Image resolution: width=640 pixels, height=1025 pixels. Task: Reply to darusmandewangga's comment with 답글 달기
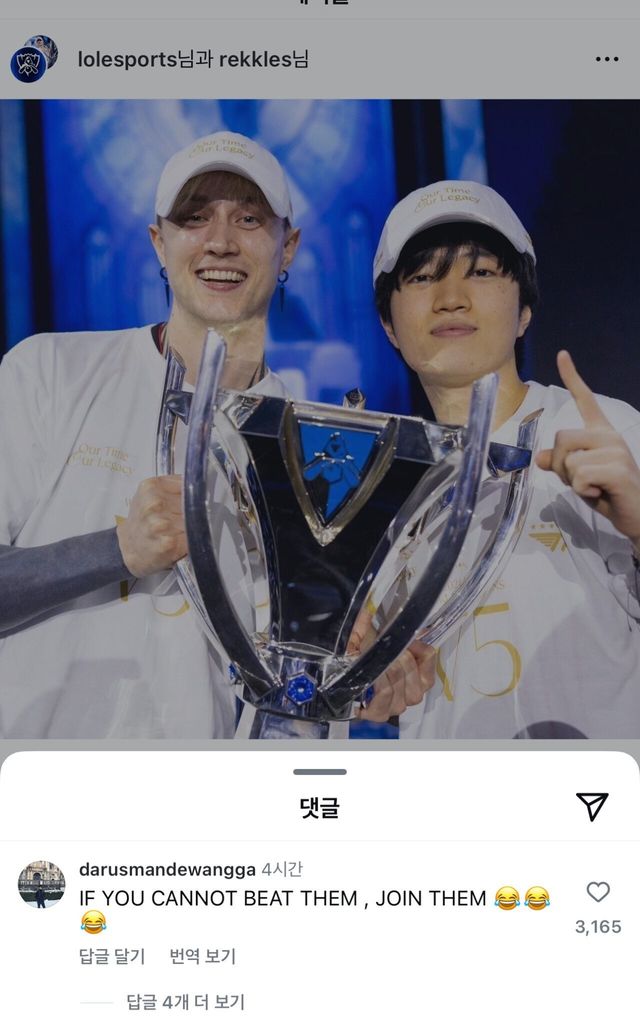pos(112,957)
